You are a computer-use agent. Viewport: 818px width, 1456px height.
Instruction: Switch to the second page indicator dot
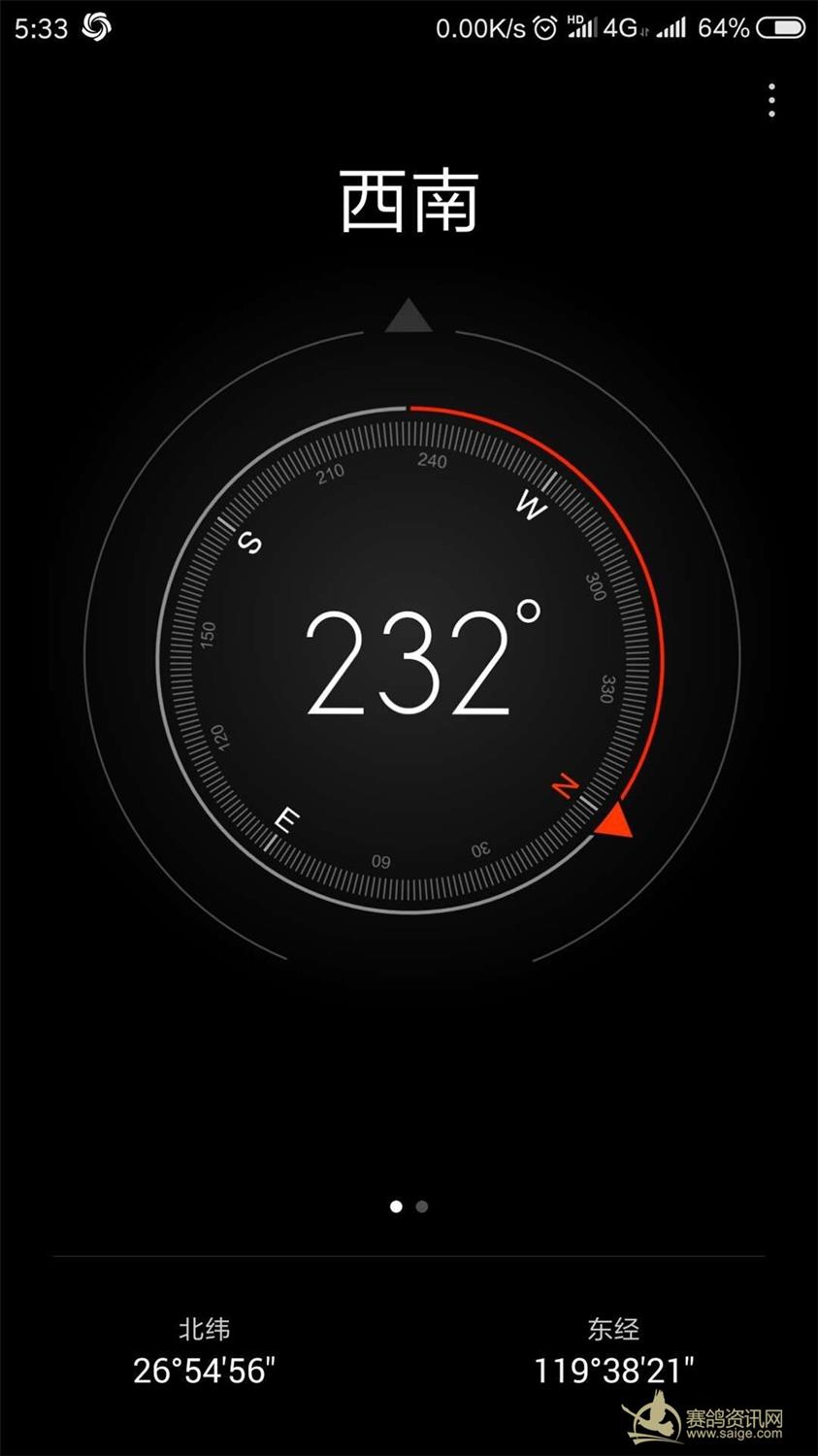point(422,1207)
